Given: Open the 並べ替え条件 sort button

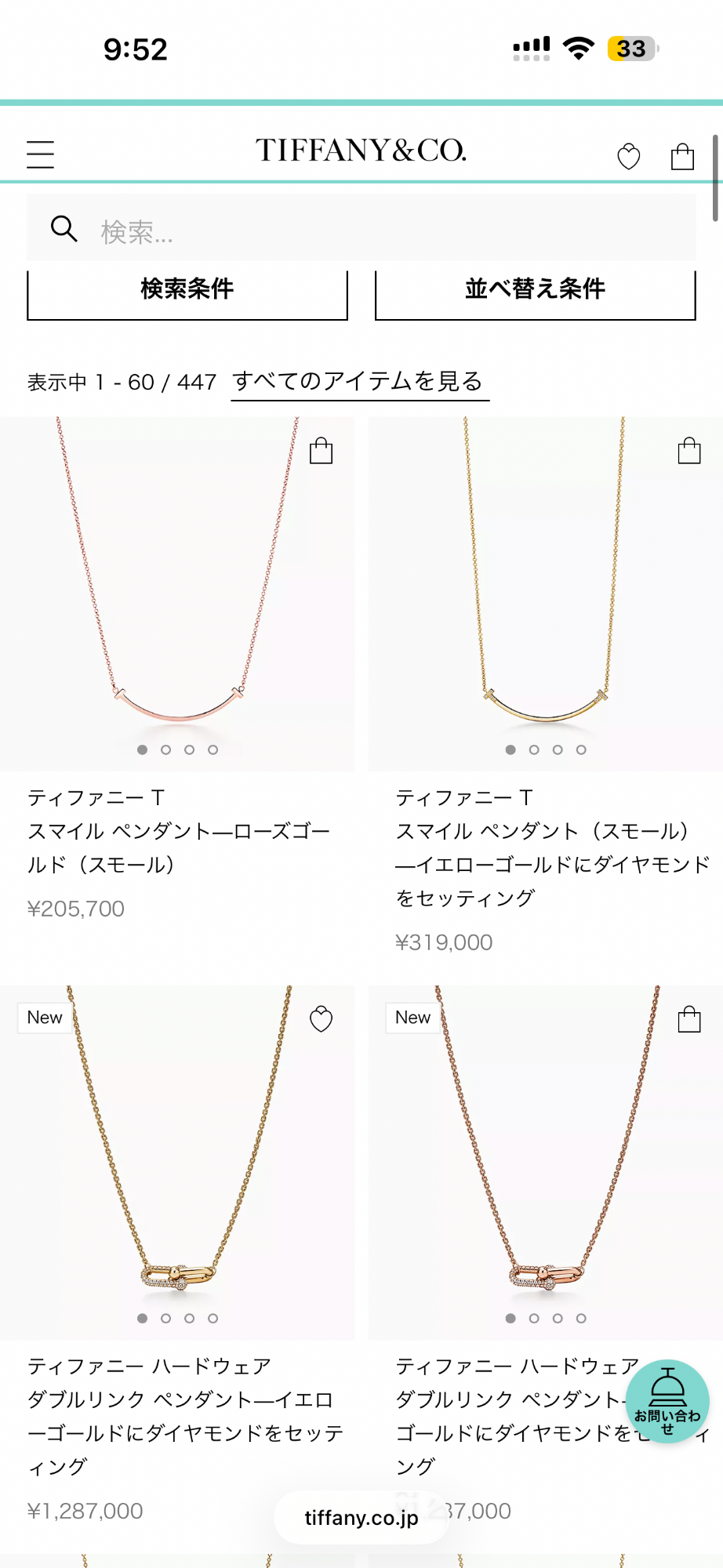Looking at the screenshot, I should (535, 290).
